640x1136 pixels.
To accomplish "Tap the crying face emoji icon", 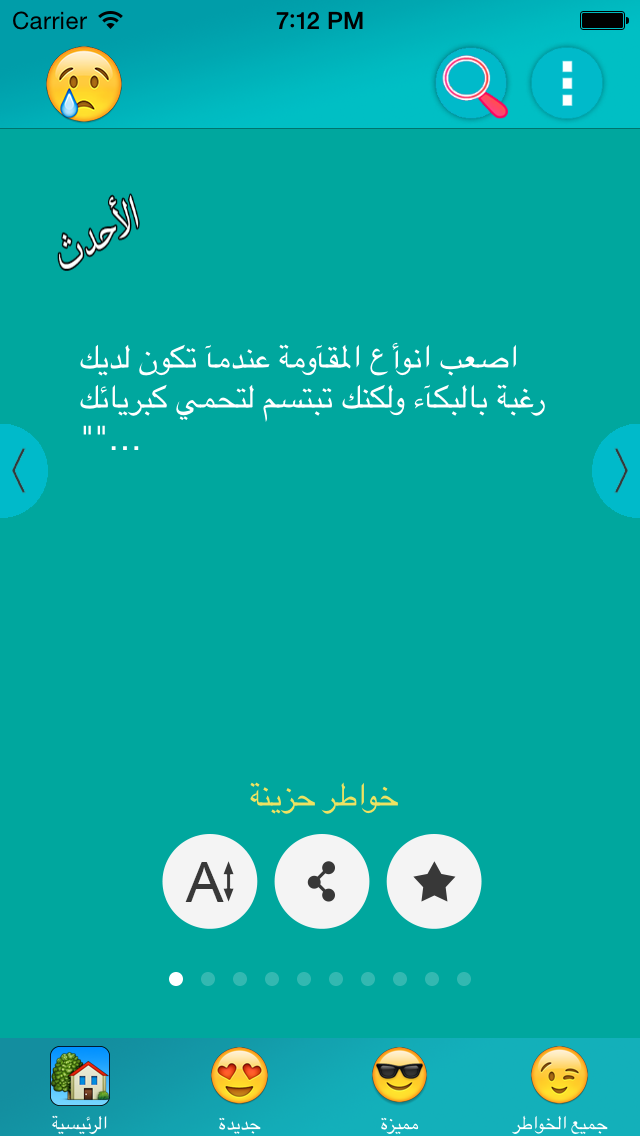I will [84, 83].
